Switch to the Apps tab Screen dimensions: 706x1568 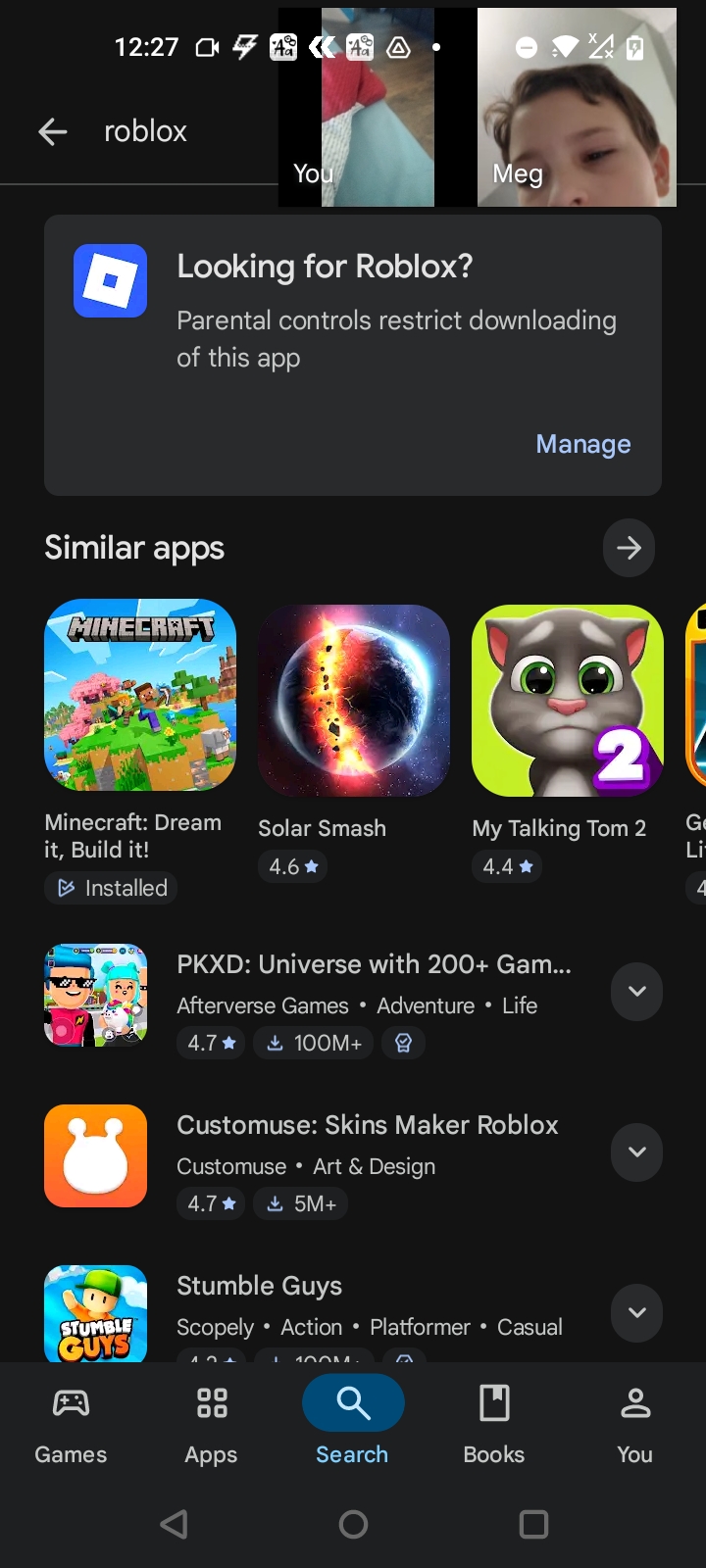tap(211, 1425)
